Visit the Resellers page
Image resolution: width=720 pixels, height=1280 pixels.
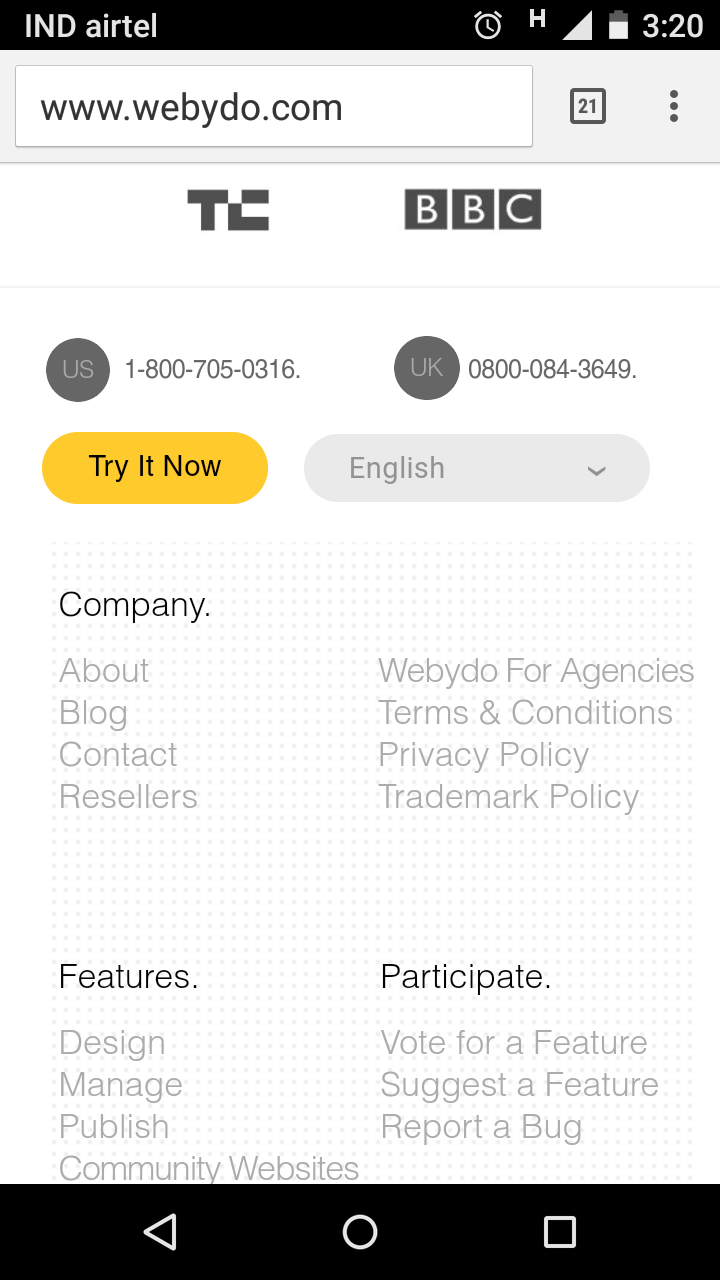pos(128,797)
